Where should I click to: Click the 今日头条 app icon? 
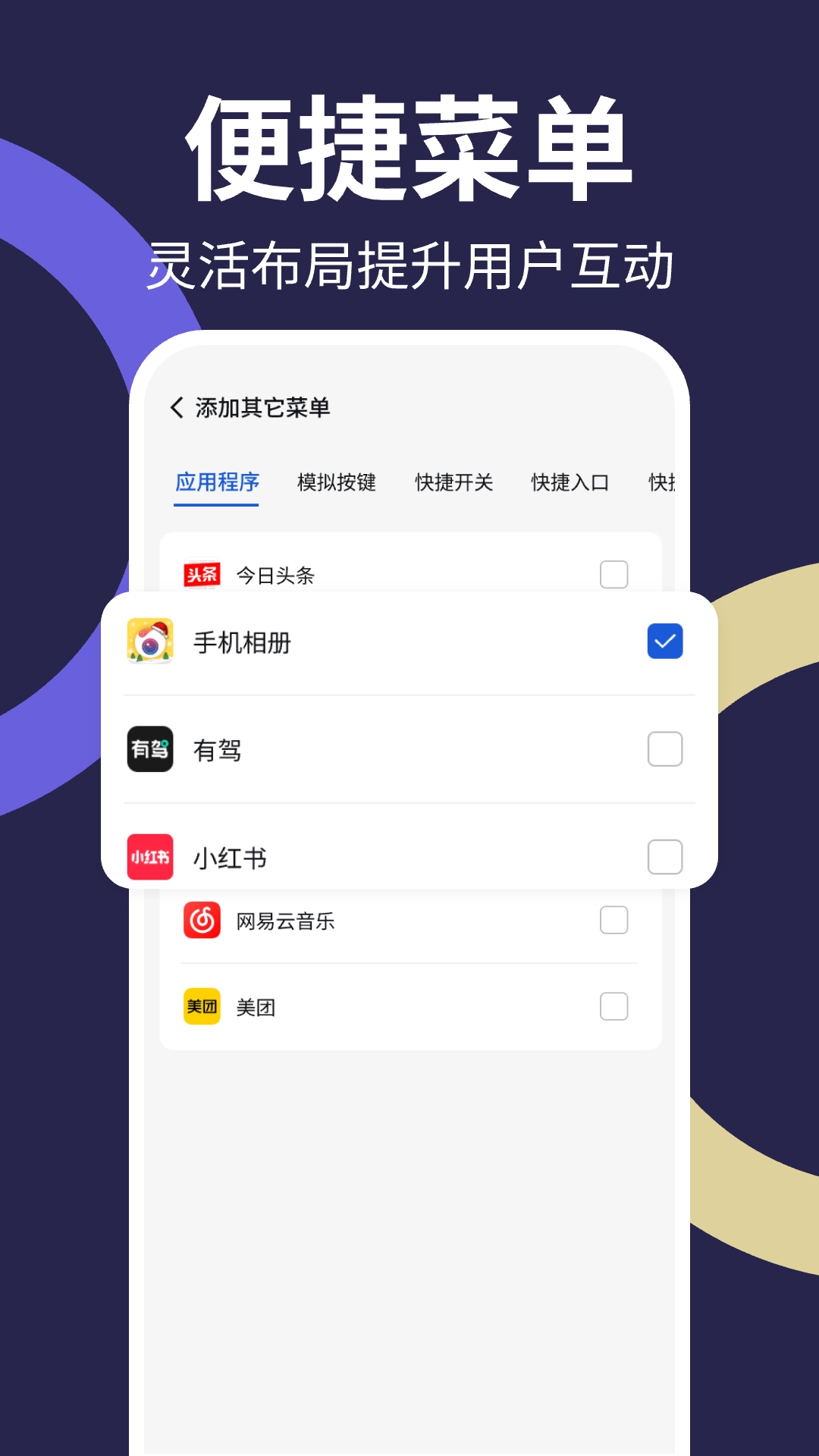[202, 574]
